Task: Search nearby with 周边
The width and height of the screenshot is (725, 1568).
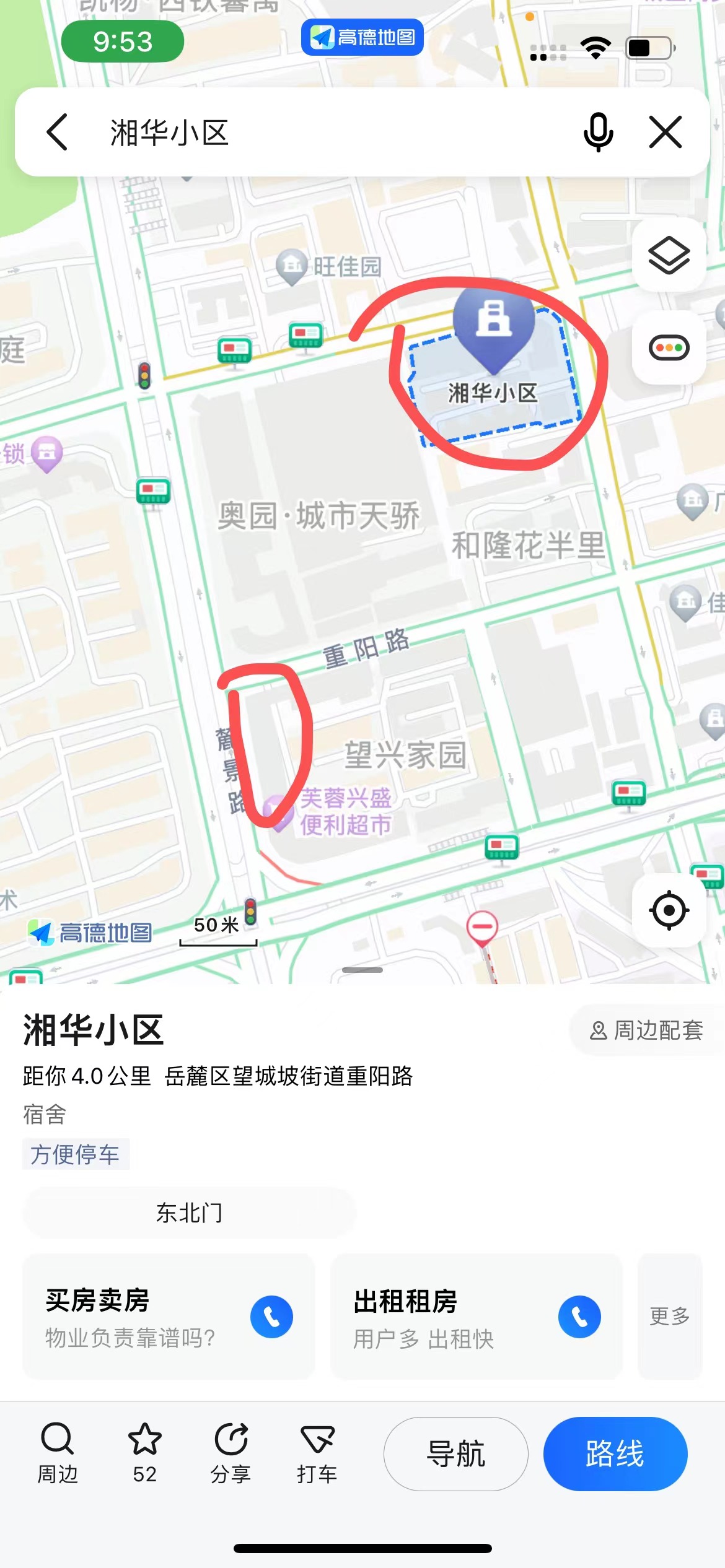Action: click(58, 1453)
